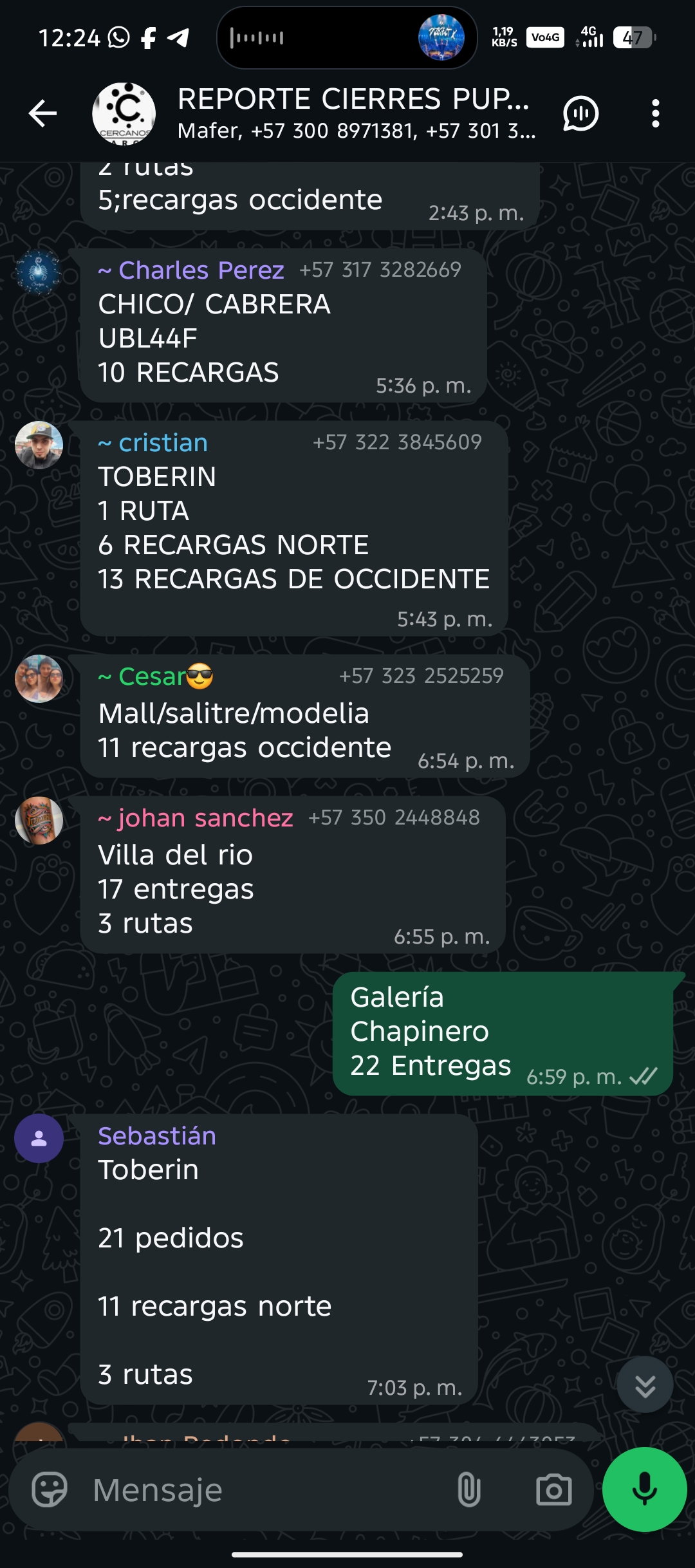Viewport: 695px width, 1568px height.
Task: Tap Cesar's profile picture
Action: coord(39,678)
